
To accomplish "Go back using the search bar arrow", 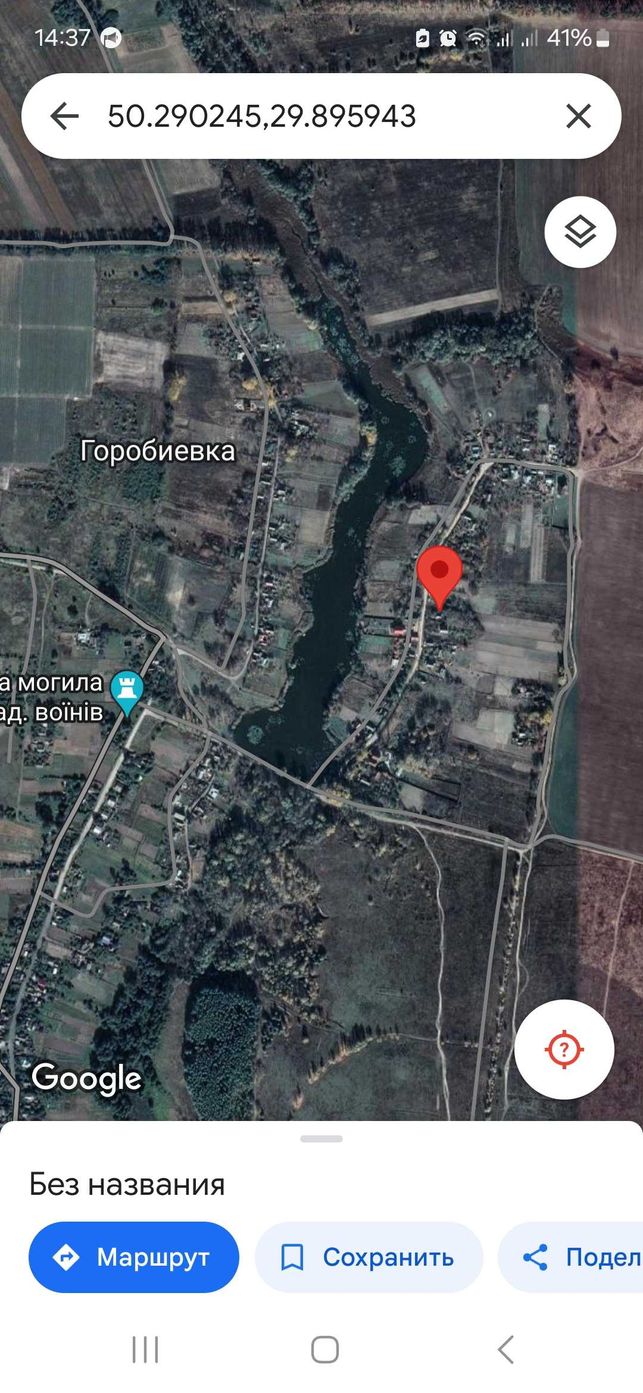I will (x=64, y=116).
